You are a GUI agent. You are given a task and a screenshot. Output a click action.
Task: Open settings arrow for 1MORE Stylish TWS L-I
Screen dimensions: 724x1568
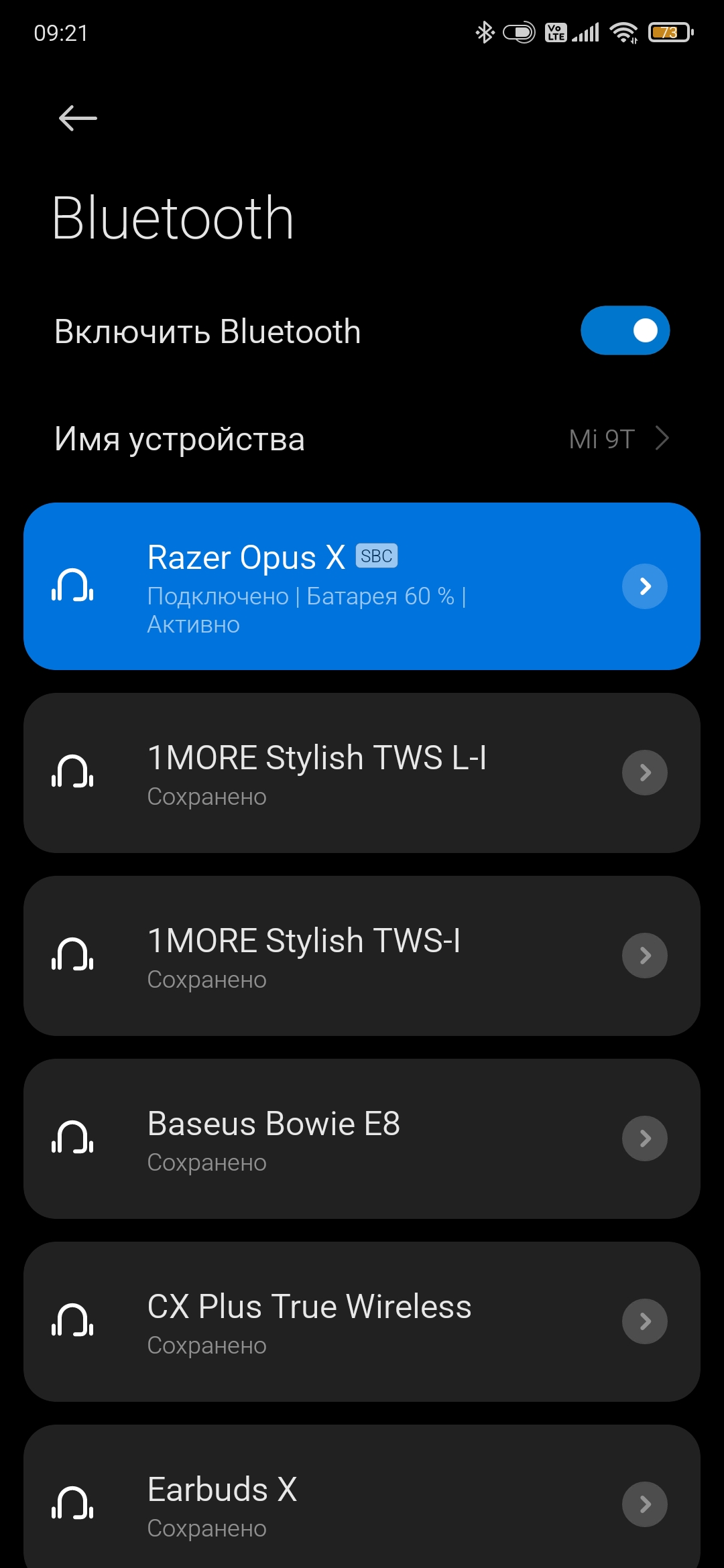(645, 773)
